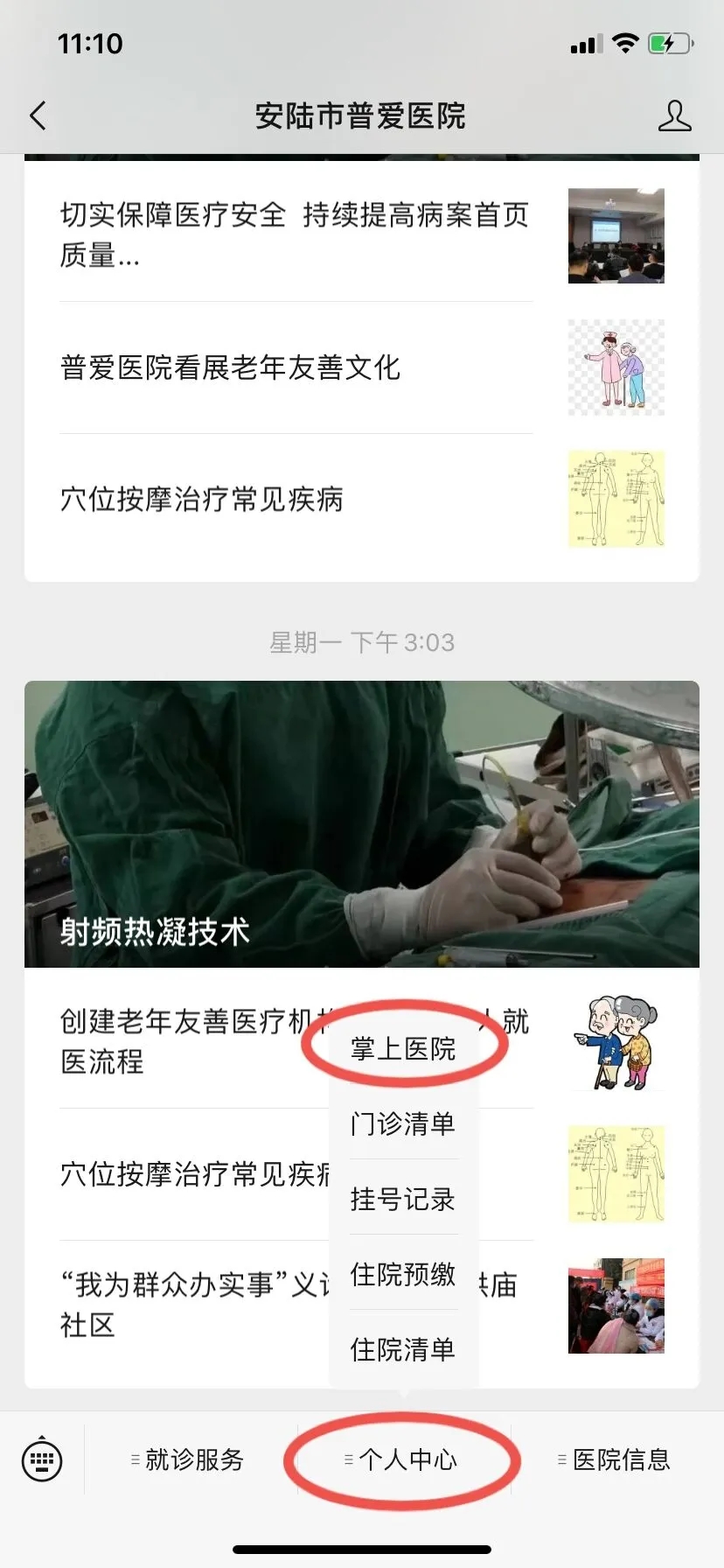Go back using the top-left arrow

coord(38,115)
